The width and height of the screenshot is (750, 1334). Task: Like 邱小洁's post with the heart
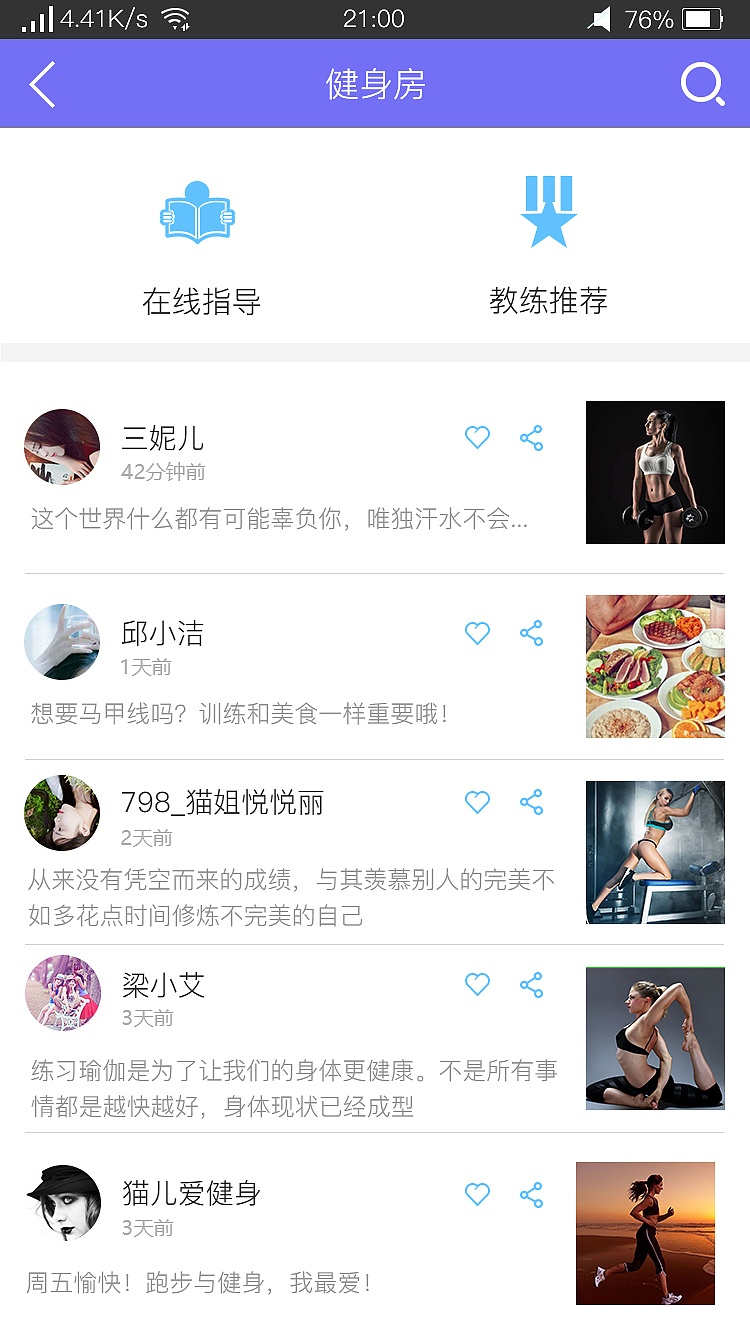click(x=477, y=632)
